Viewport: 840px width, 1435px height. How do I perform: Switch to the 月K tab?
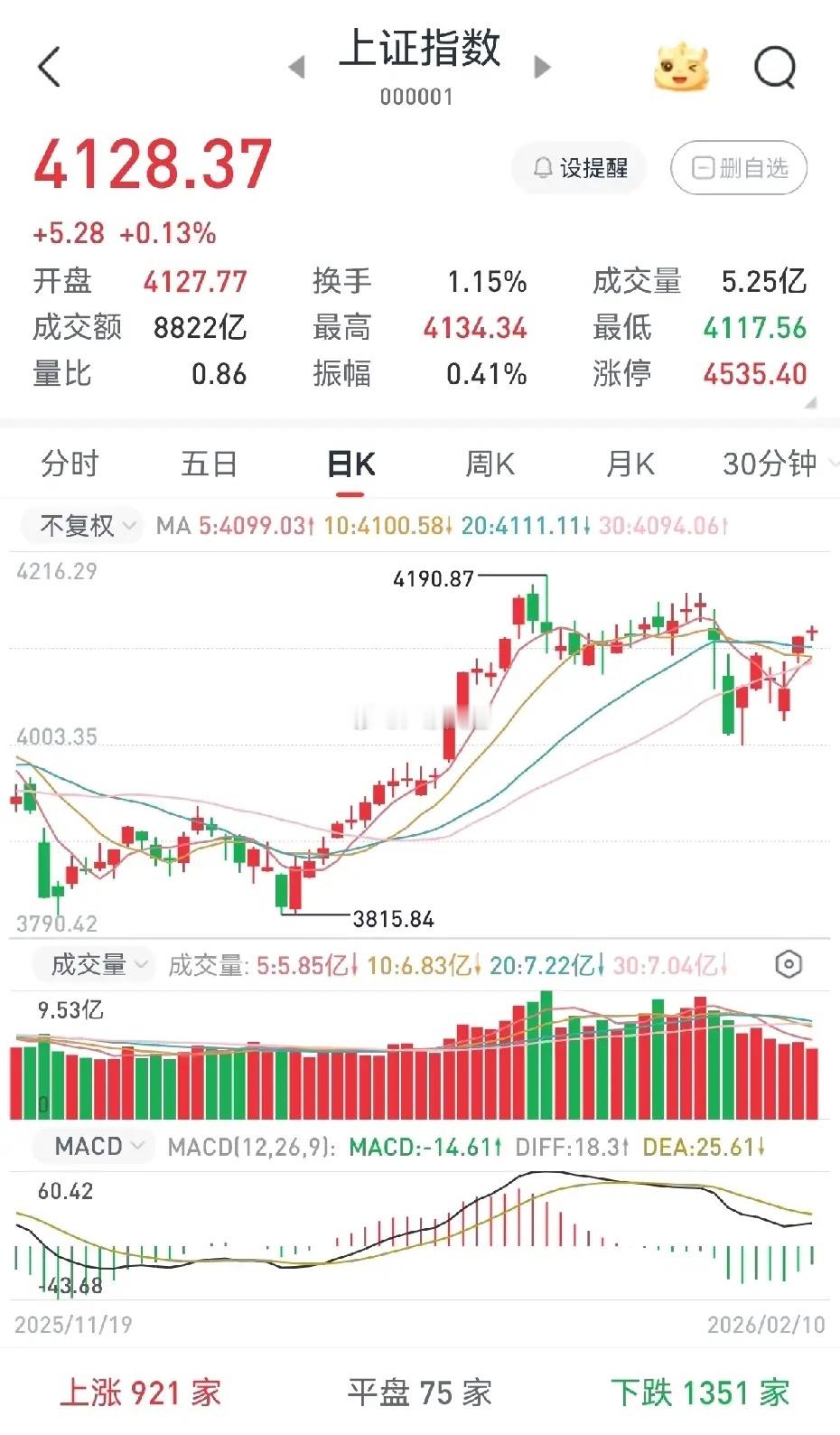(x=629, y=463)
